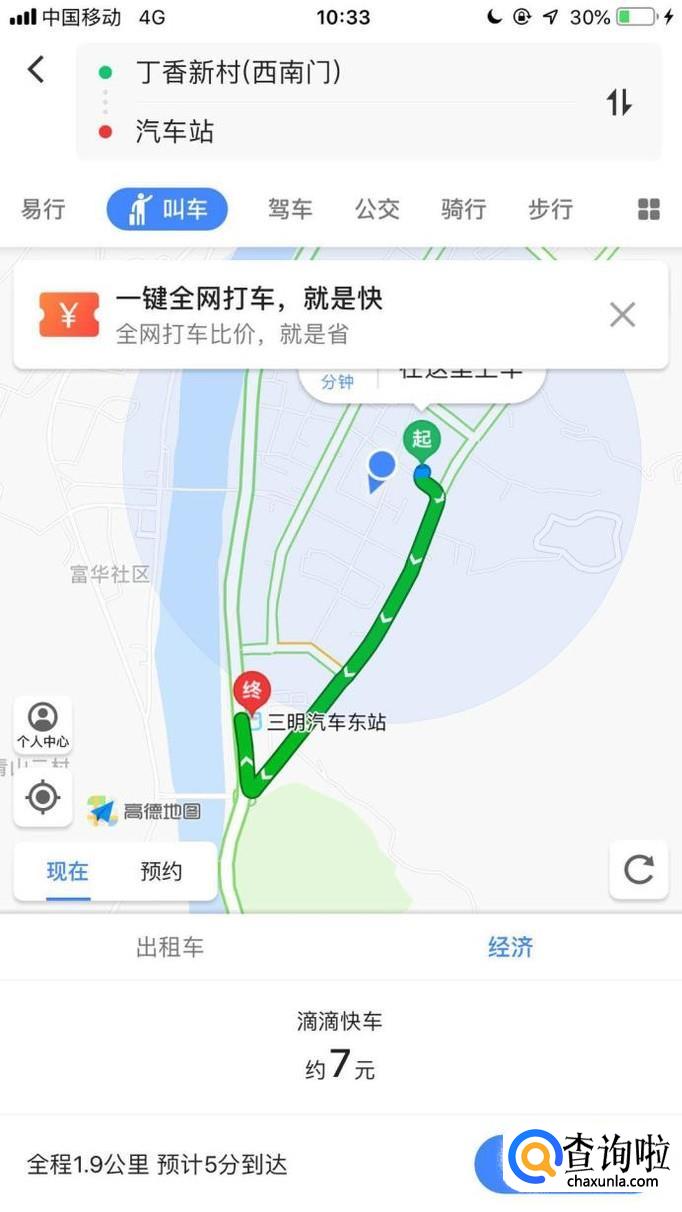Switch to the 经济 category
682x1212 pixels.
pos(510,947)
